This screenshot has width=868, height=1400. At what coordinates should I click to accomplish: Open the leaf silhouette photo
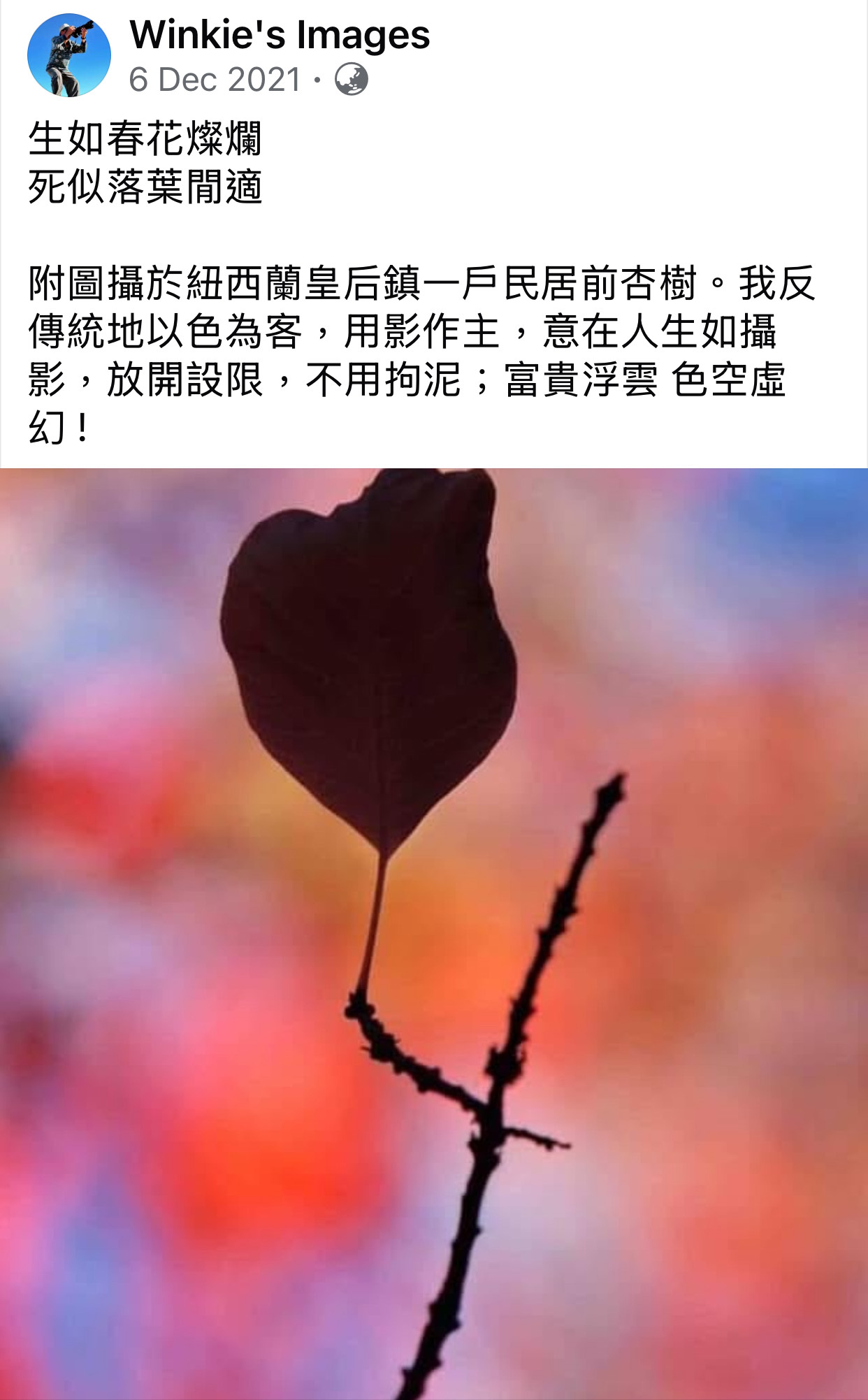pos(434,934)
